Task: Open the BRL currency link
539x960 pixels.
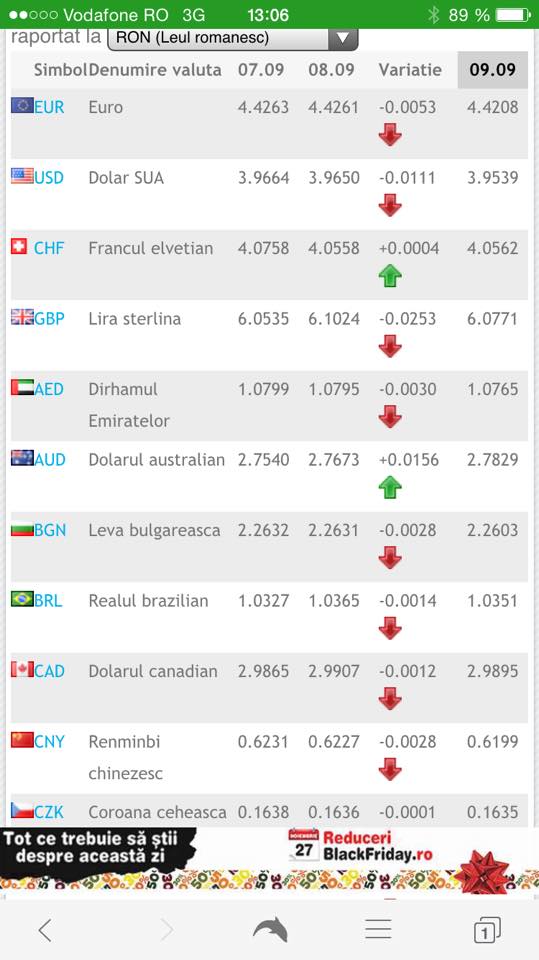Action: pyautogui.click(x=48, y=601)
